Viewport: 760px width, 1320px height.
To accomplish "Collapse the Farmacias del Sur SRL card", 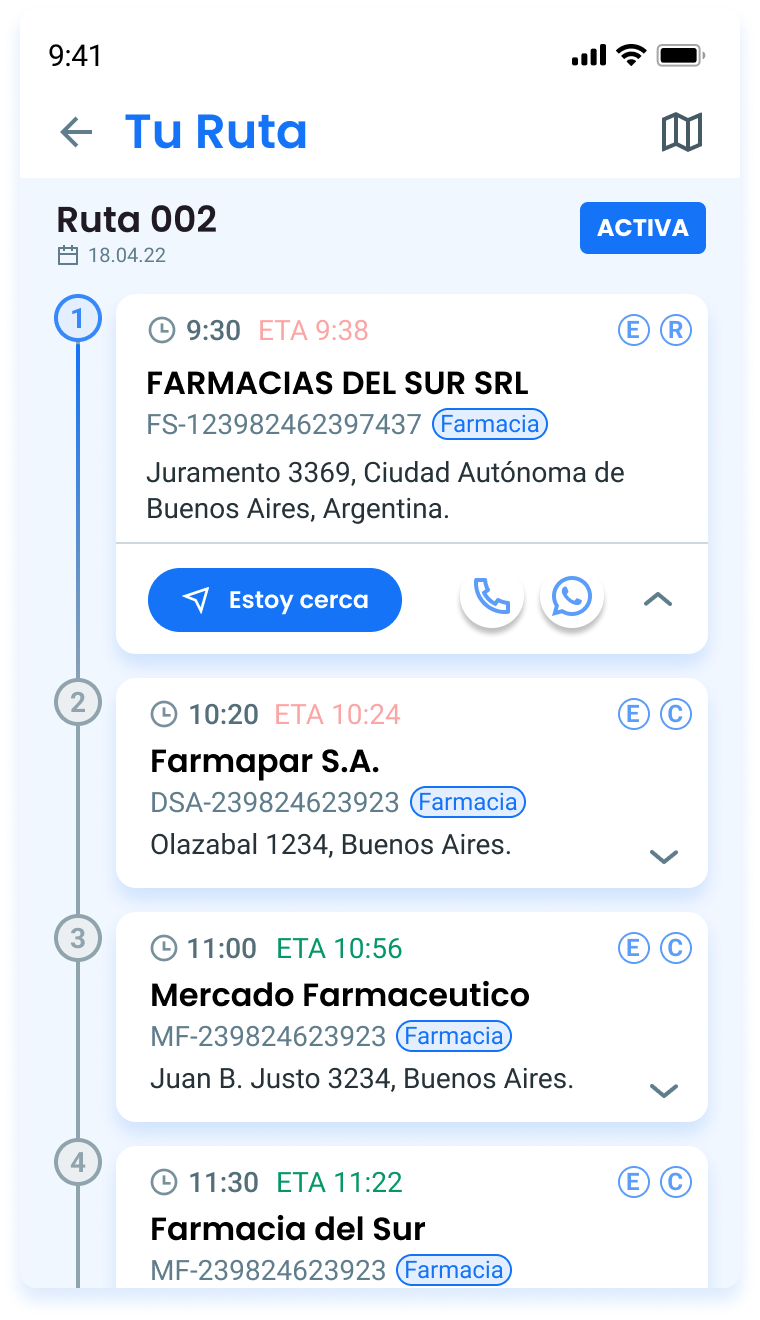I will point(657,600).
